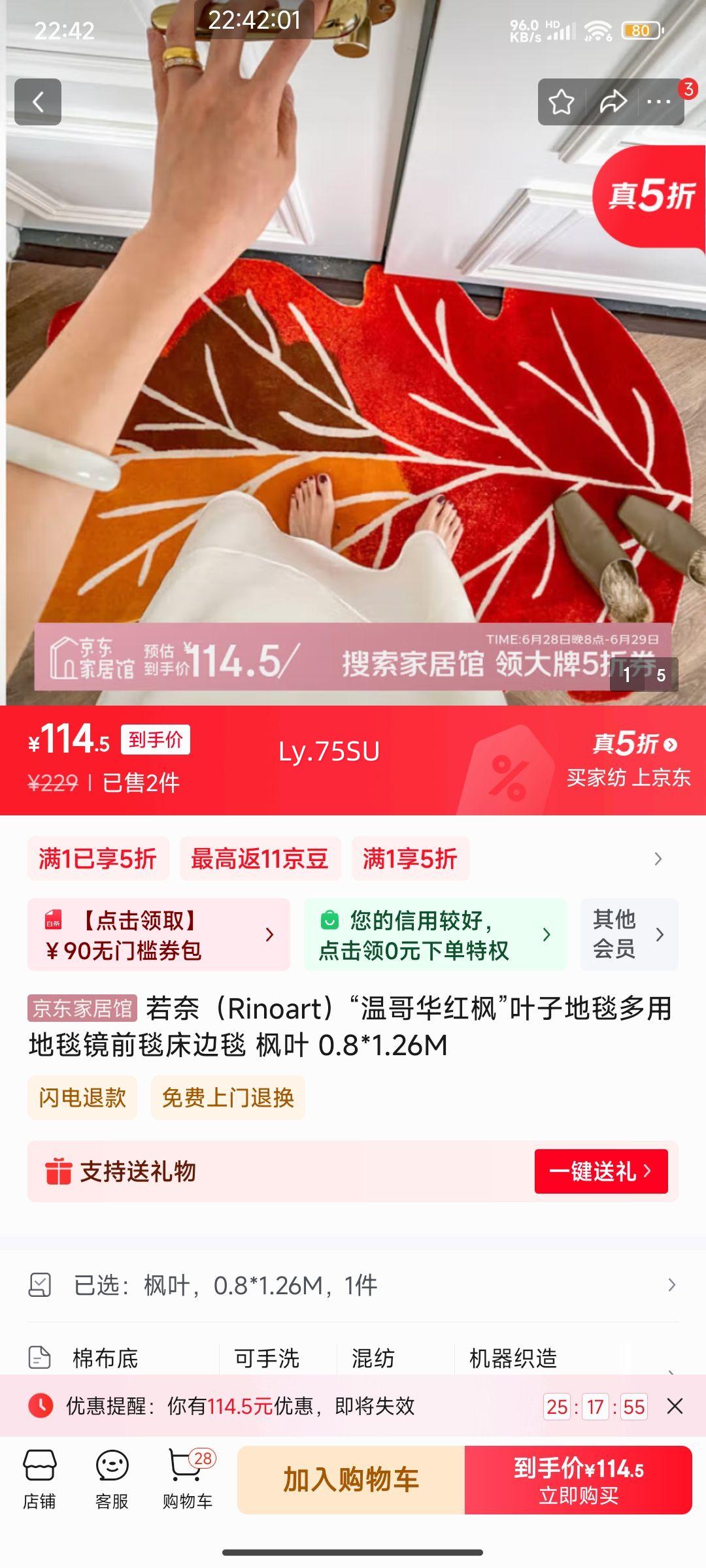Contact 客服 customer service
Screen dimensions: 706x1568
point(112,1479)
